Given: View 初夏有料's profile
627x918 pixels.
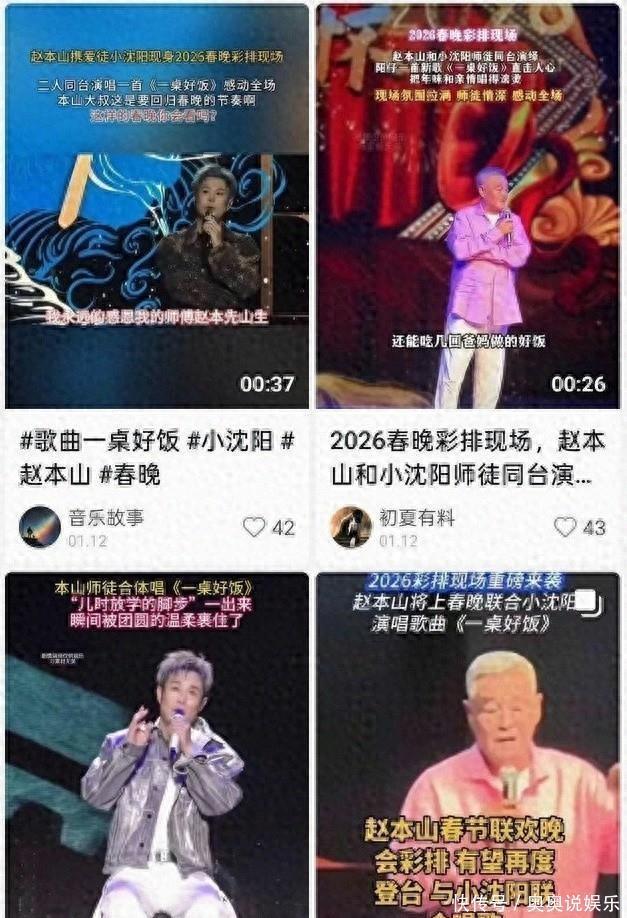Looking at the screenshot, I should point(351,527).
